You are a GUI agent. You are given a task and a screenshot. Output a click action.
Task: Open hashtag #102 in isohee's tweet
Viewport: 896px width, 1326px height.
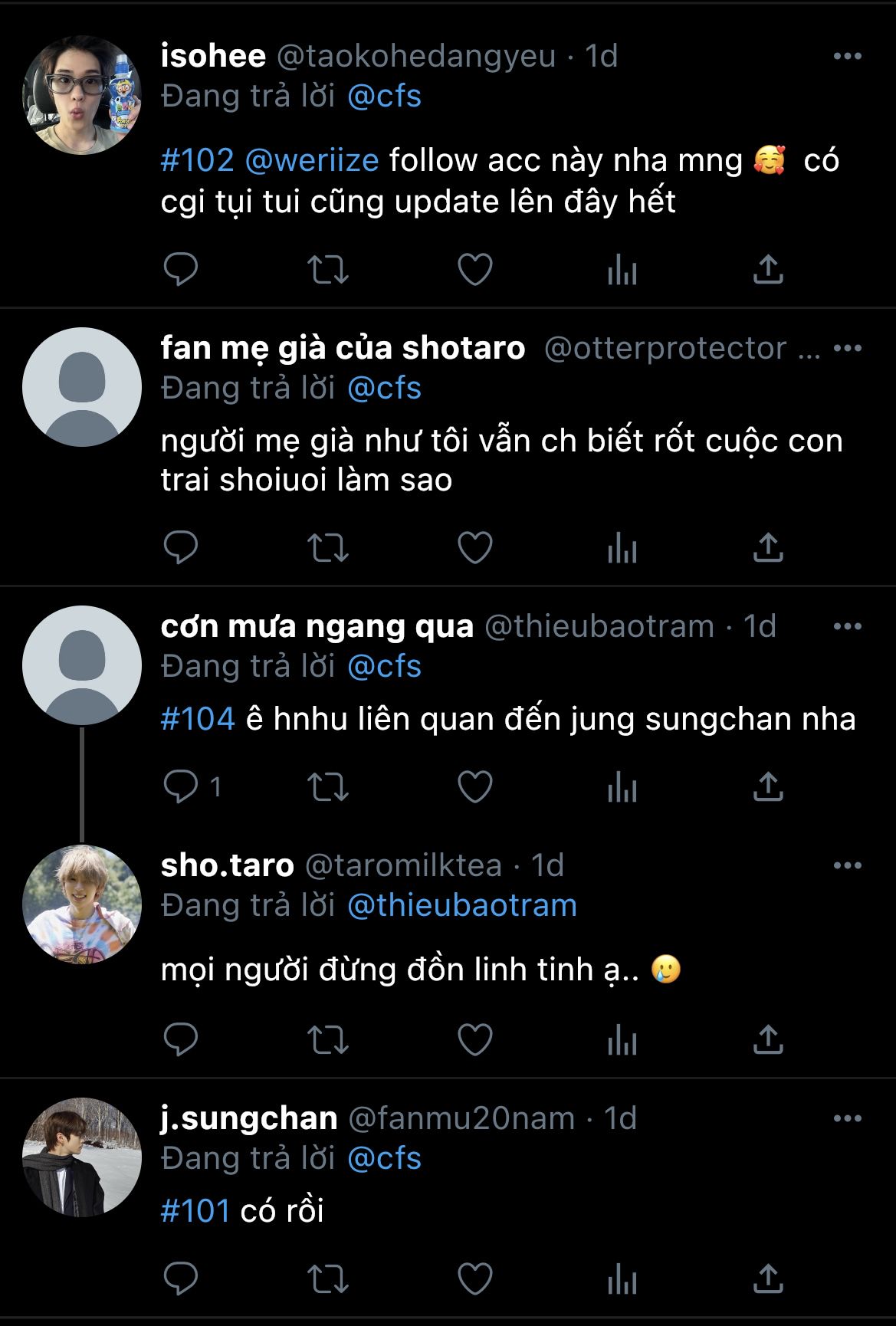197,161
